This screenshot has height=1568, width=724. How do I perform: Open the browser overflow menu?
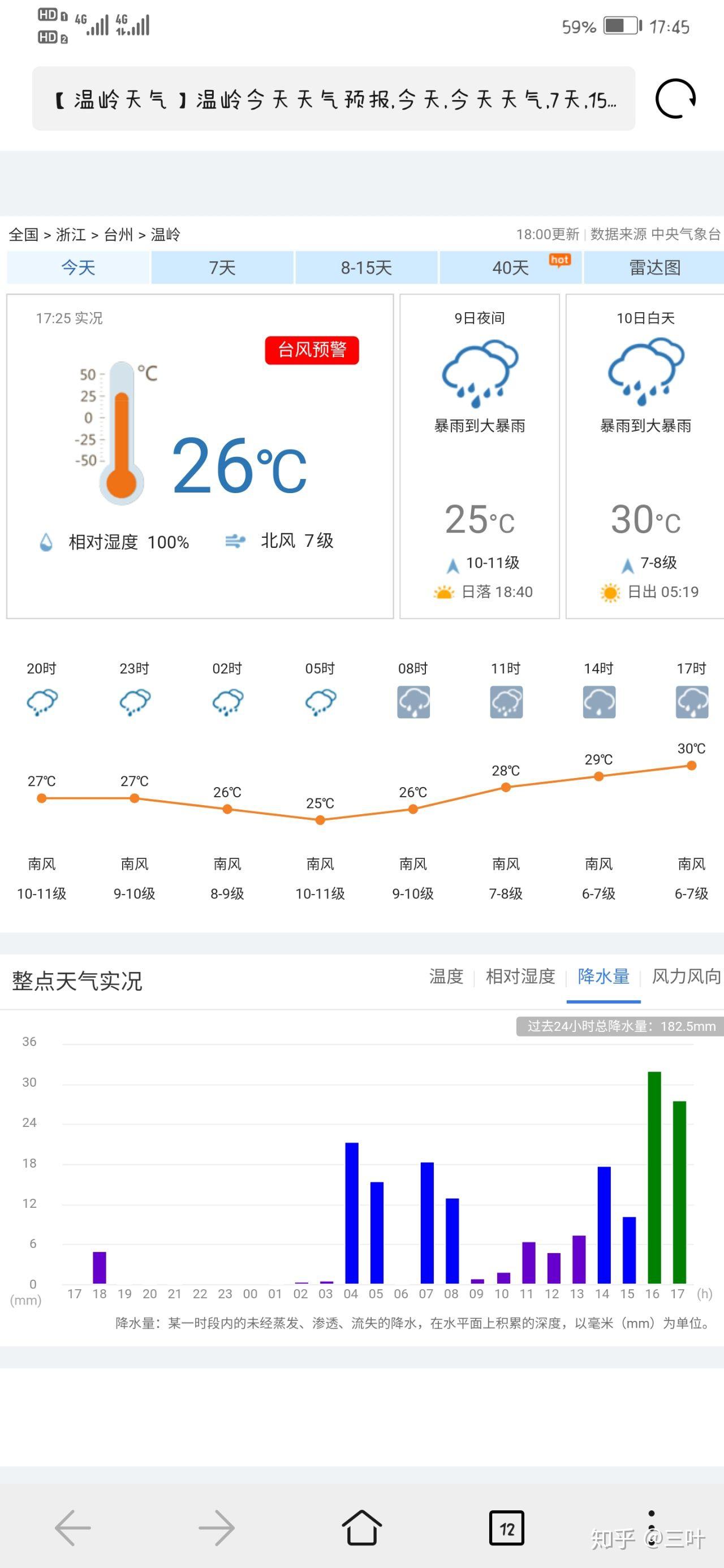652,1527
